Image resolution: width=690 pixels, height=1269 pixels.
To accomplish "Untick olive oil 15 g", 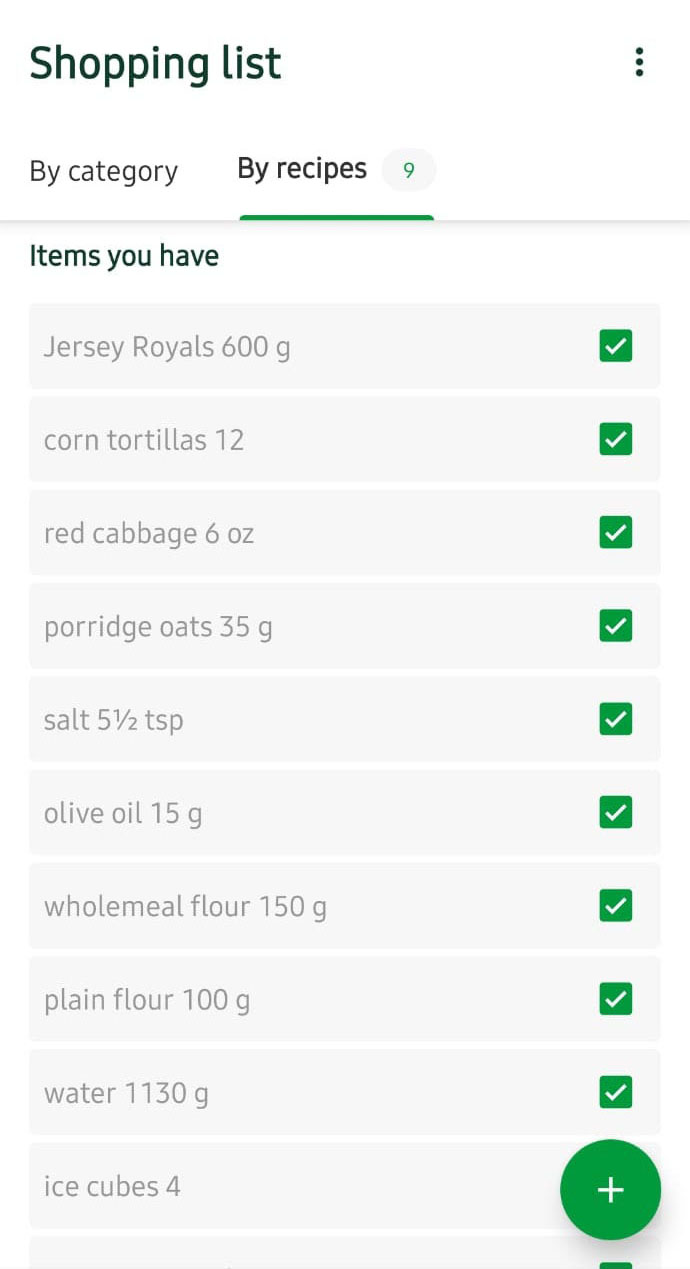I will pyautogui.click(x=616, y=813).
